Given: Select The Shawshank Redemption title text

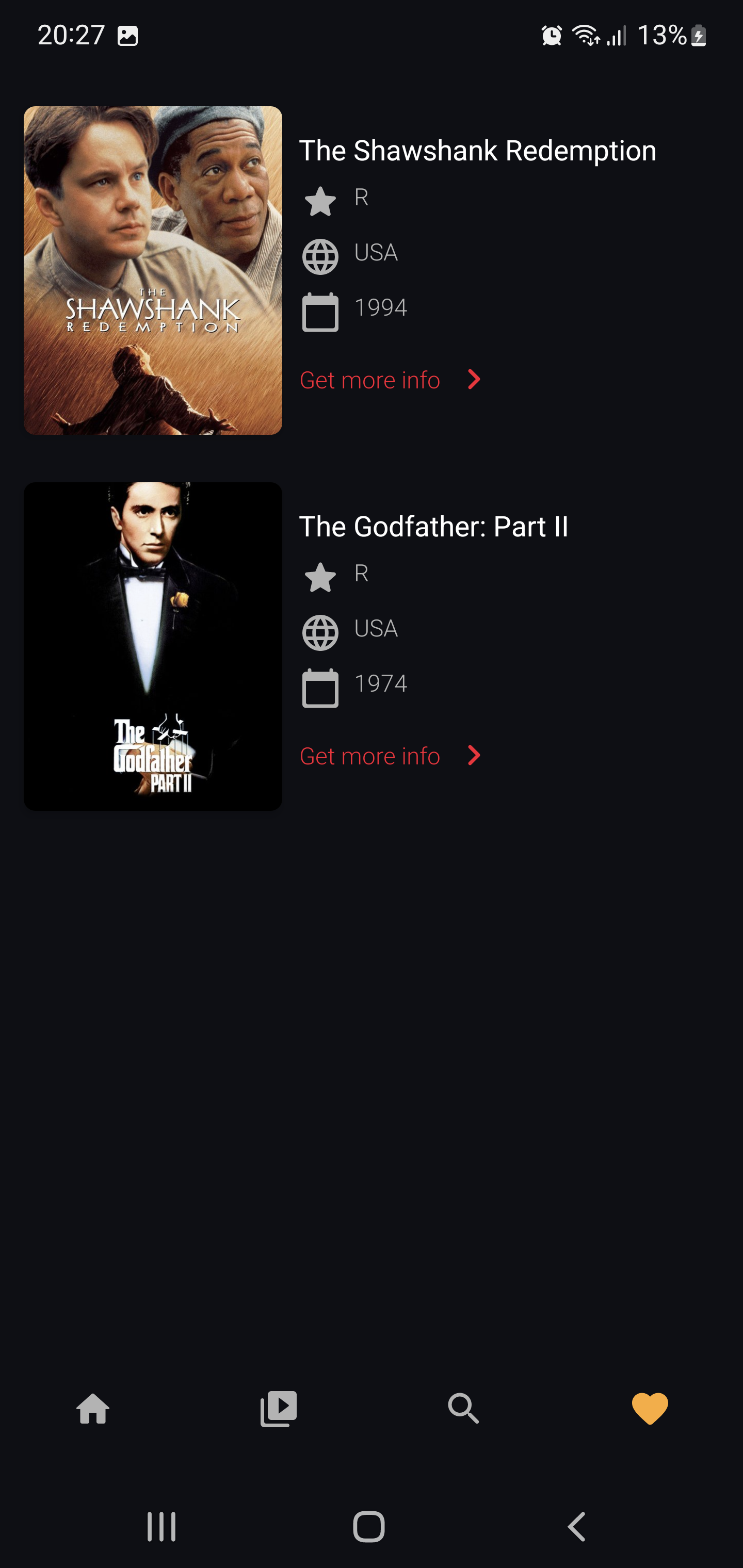Looking at the screenshot, I should coord(477,150).
